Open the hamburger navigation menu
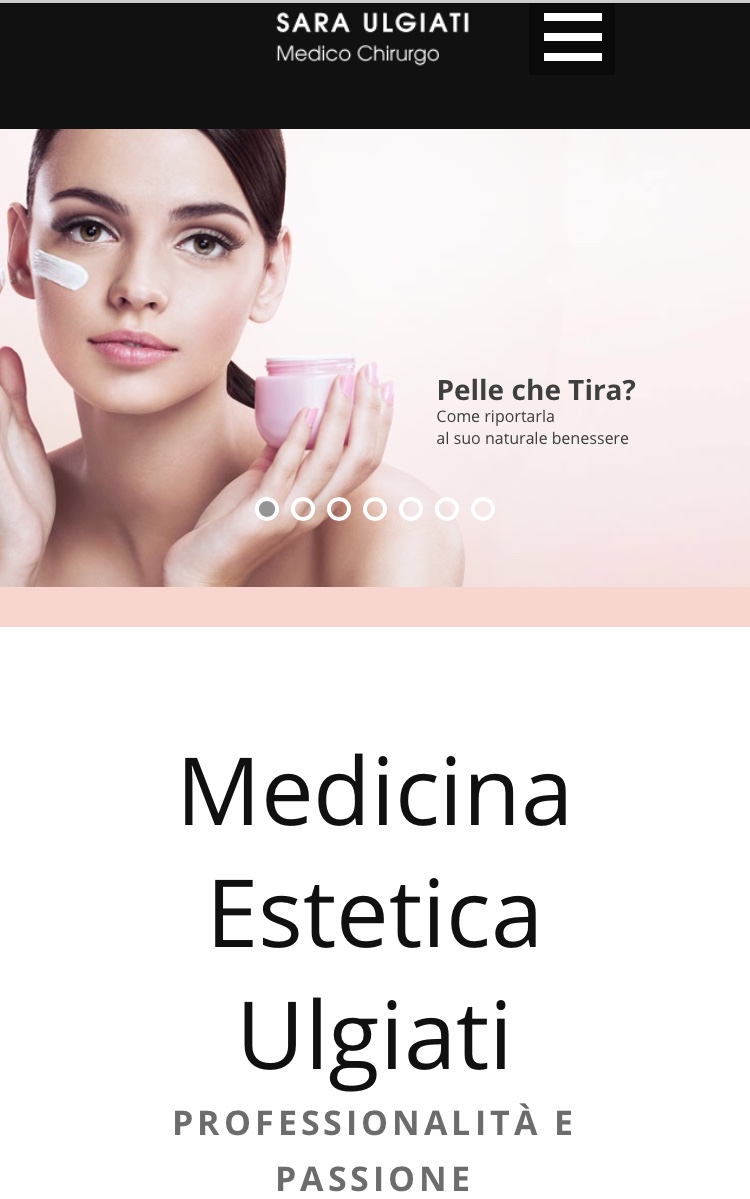 tap(572, 38)
